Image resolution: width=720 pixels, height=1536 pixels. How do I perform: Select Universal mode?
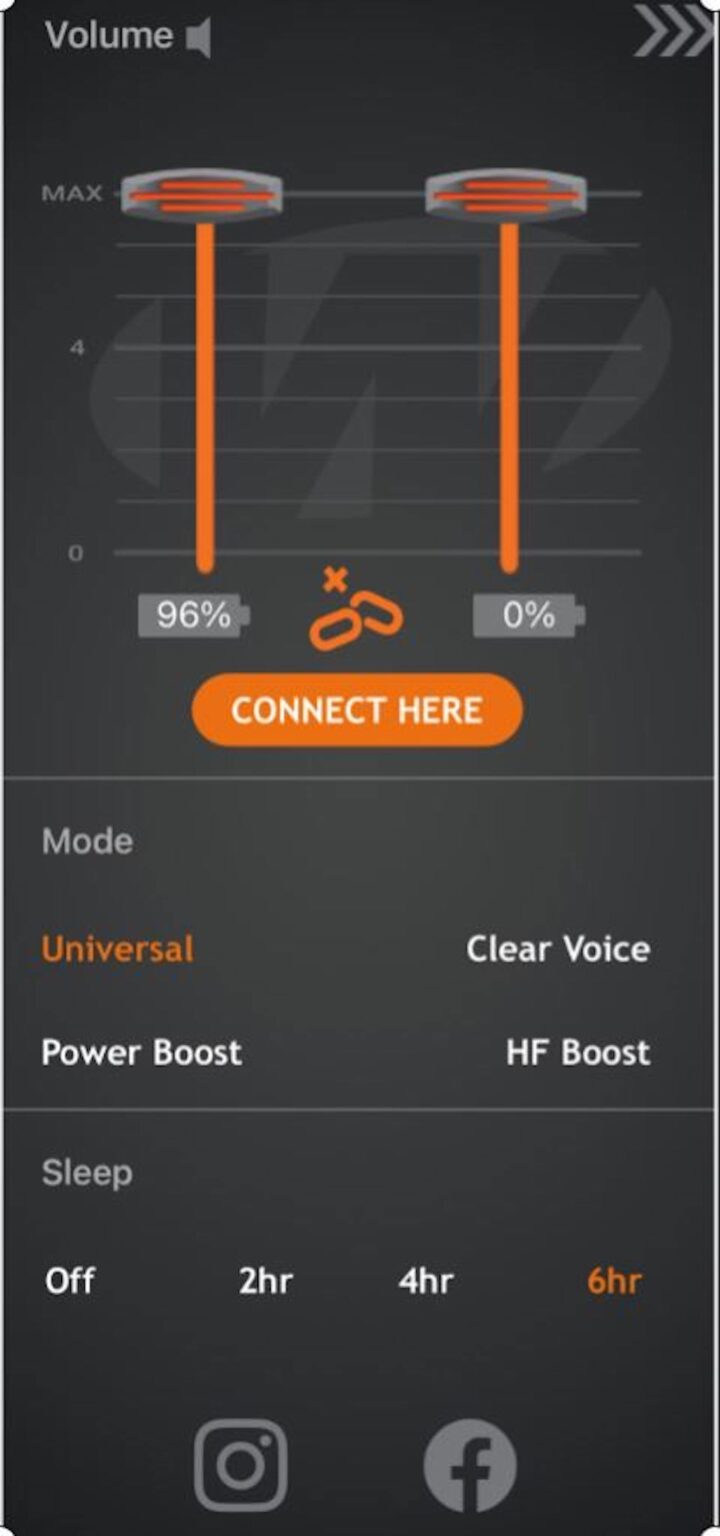coord(118,948)
